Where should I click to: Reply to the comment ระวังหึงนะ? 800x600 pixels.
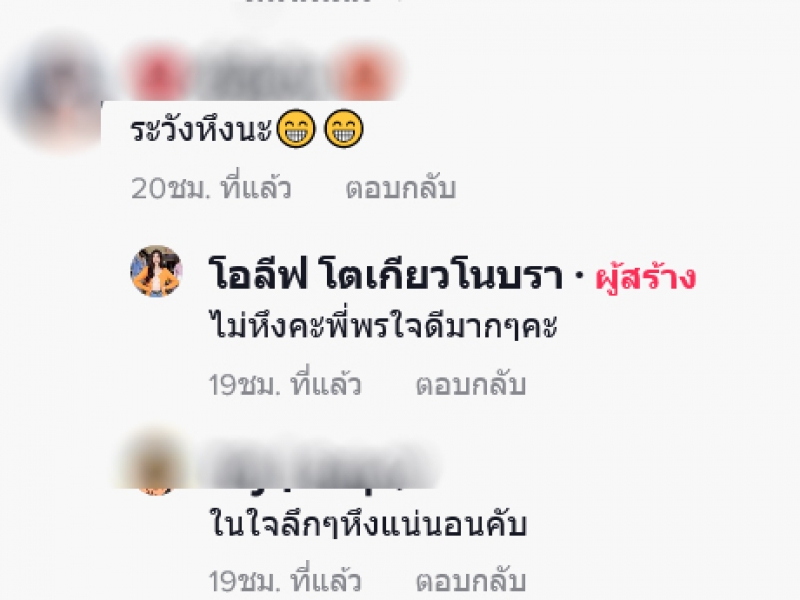(x=400, y=188)
